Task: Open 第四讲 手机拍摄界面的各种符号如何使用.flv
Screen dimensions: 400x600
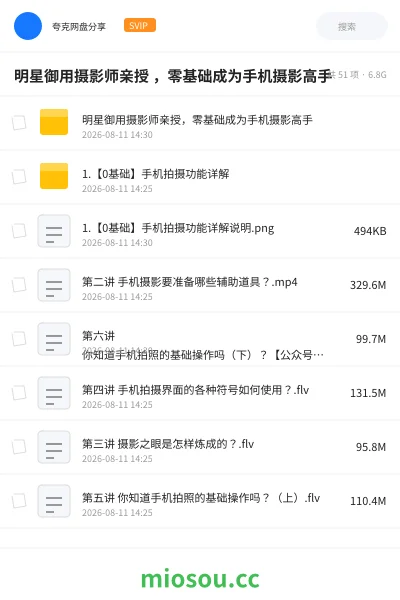Action: click(200, 393)
